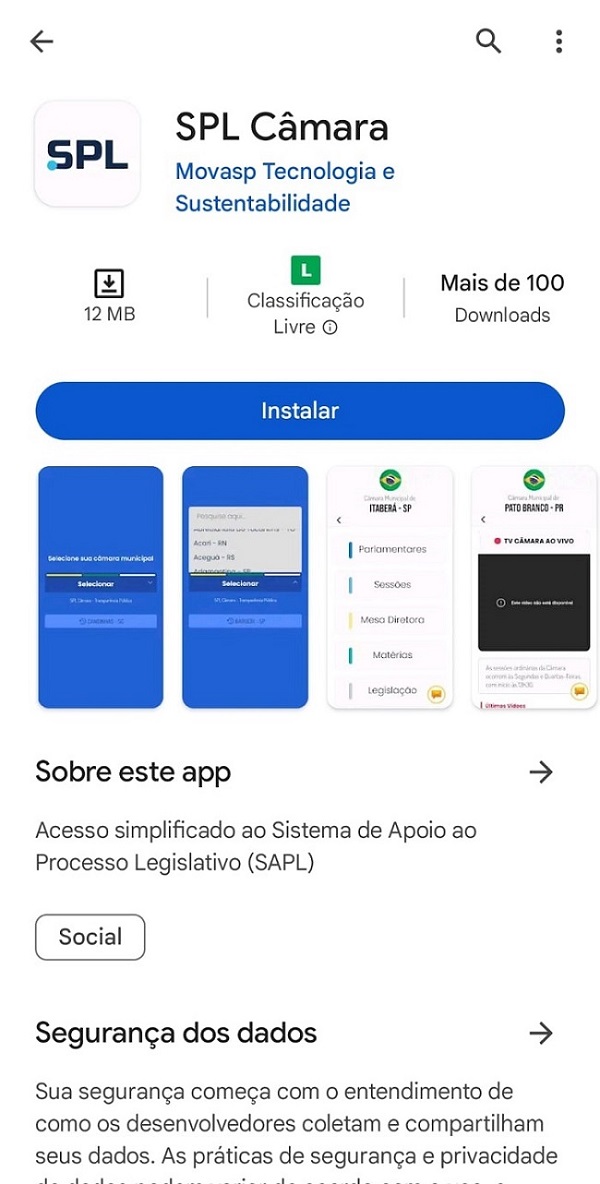Select the Social category chip
The height and width of the screenshot is (1184, 600).
point(90,937)
